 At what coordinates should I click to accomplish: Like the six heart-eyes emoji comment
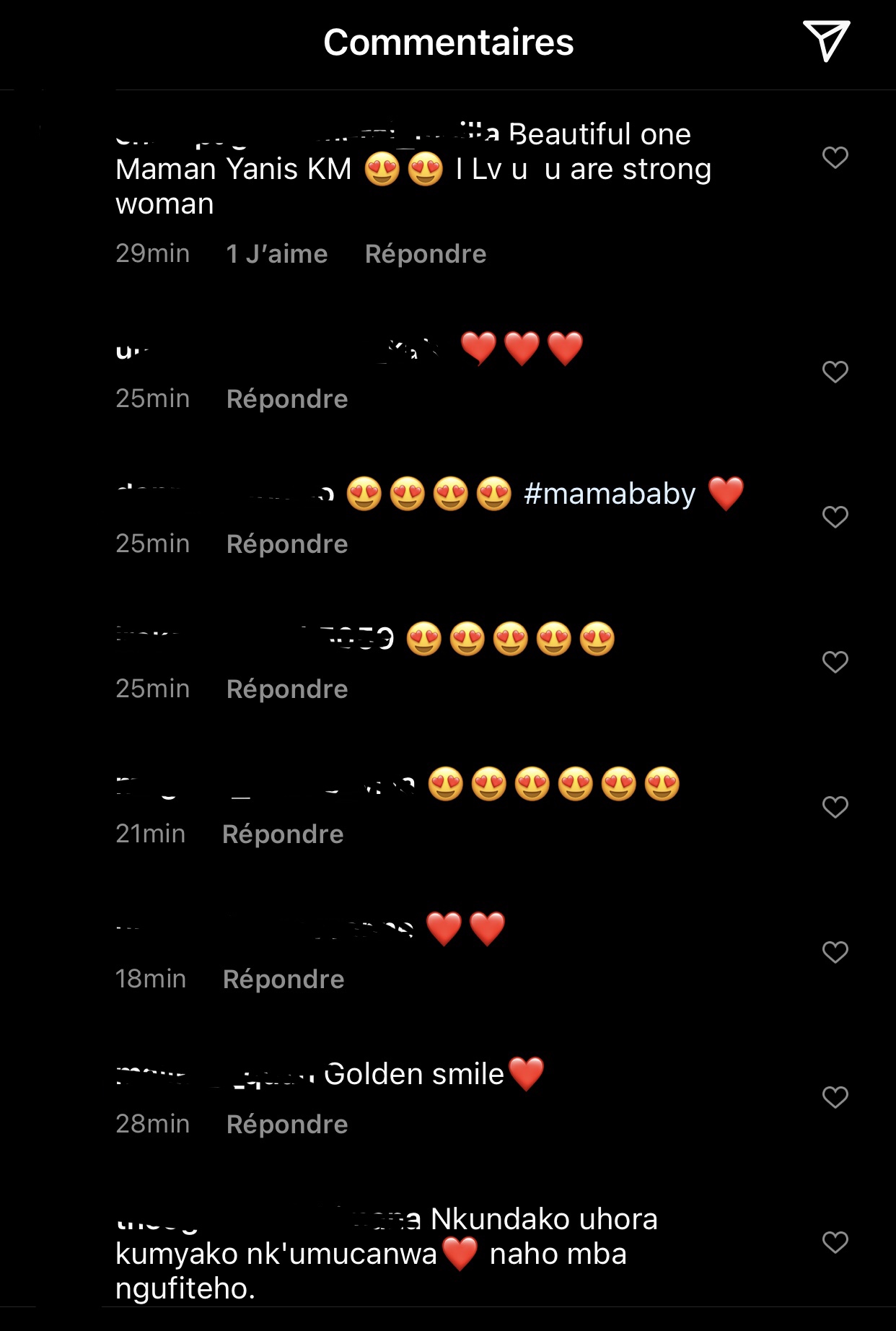[835, 807]
